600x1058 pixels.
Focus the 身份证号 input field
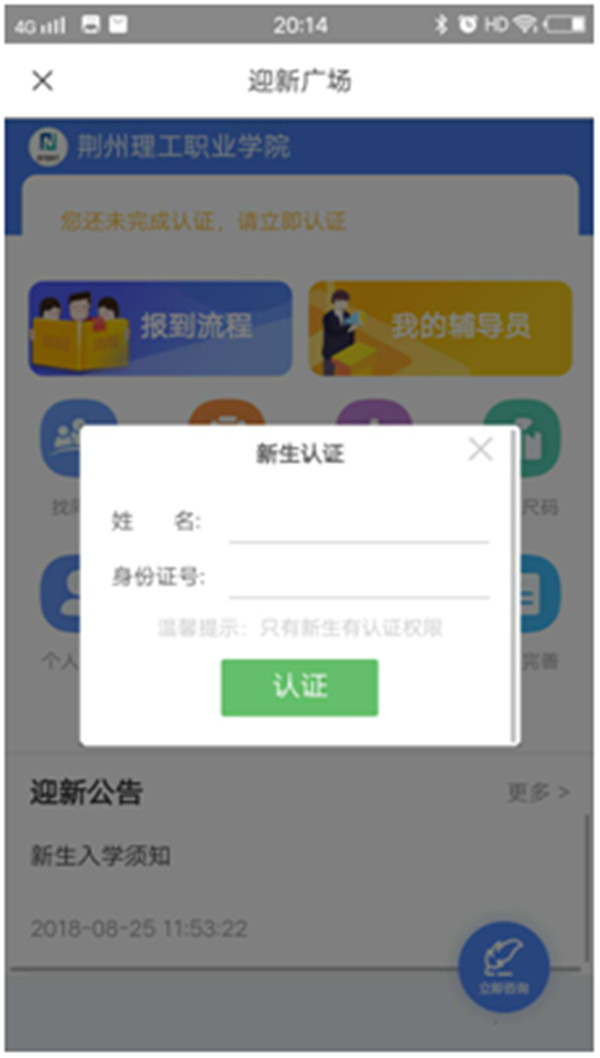(359, 579)
